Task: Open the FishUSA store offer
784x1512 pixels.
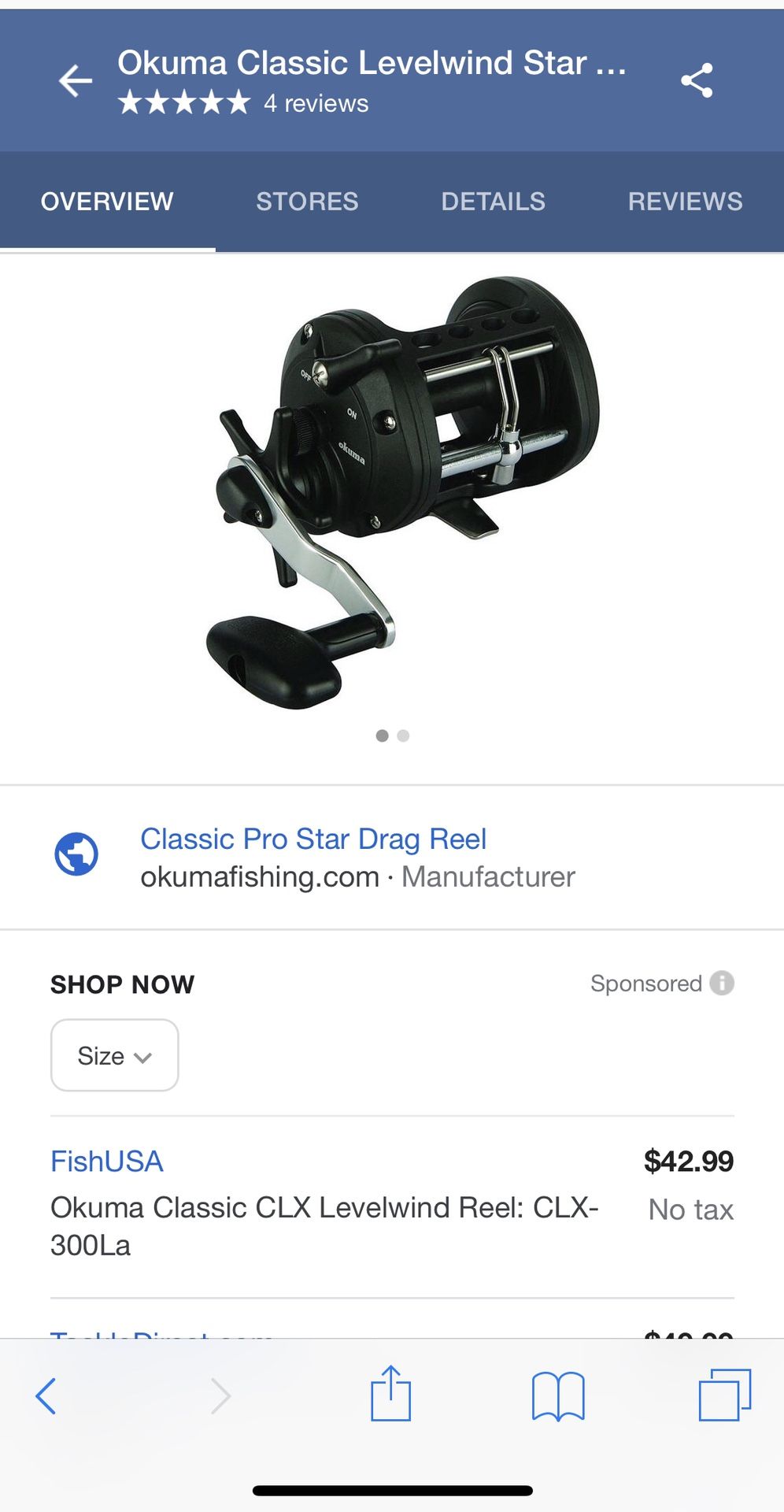Action: [107, 1162]
